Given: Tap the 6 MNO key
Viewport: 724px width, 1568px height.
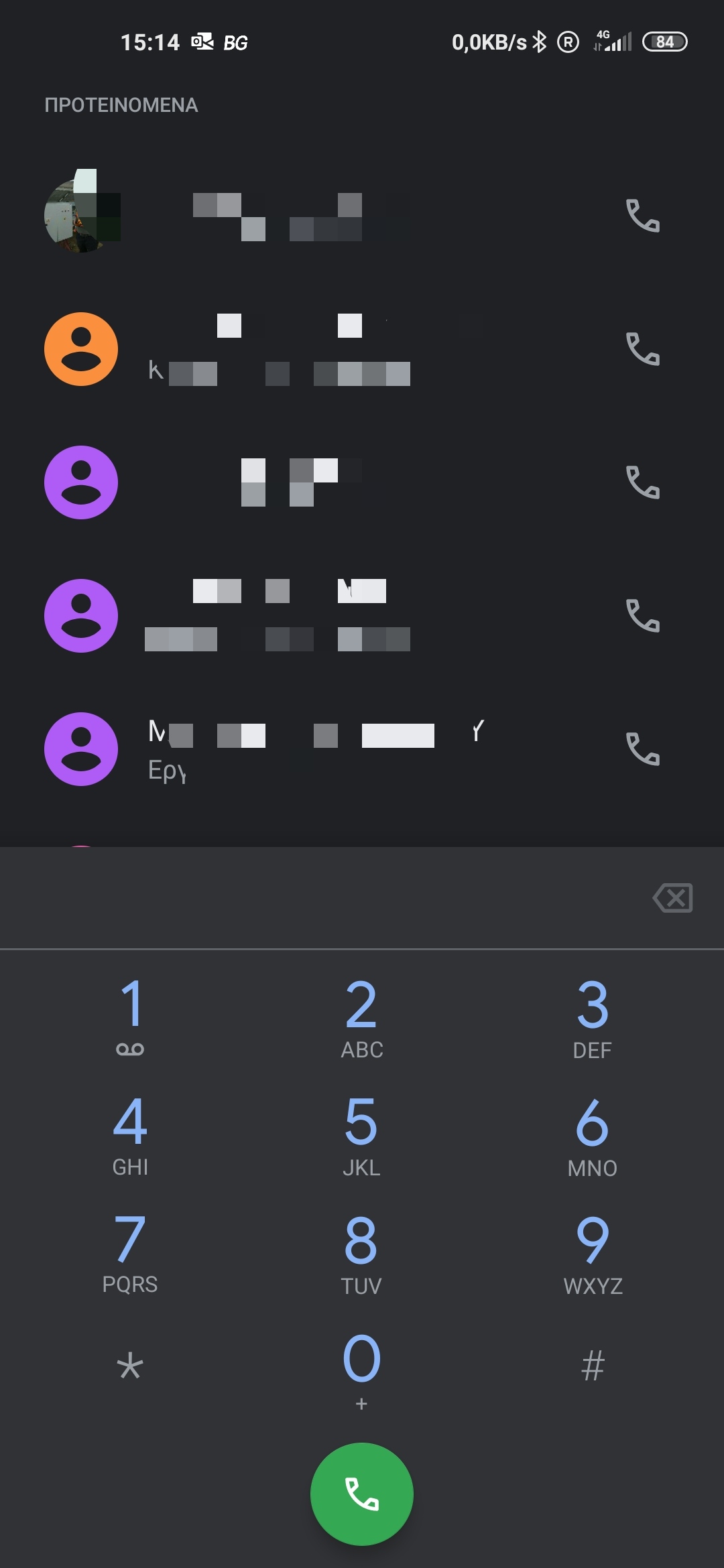Looking at the screenshot, I should (x=593, y=1134).
